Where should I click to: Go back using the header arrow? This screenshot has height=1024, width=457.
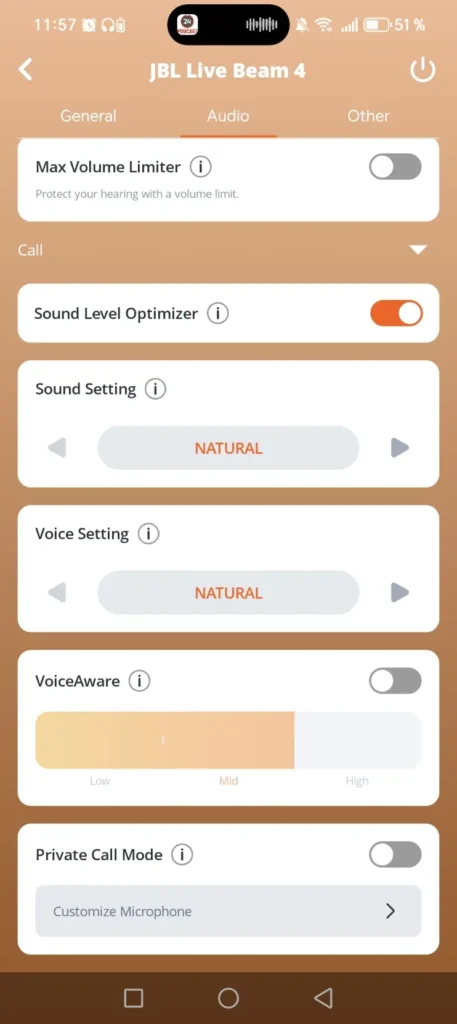click(x=25, y=69)
